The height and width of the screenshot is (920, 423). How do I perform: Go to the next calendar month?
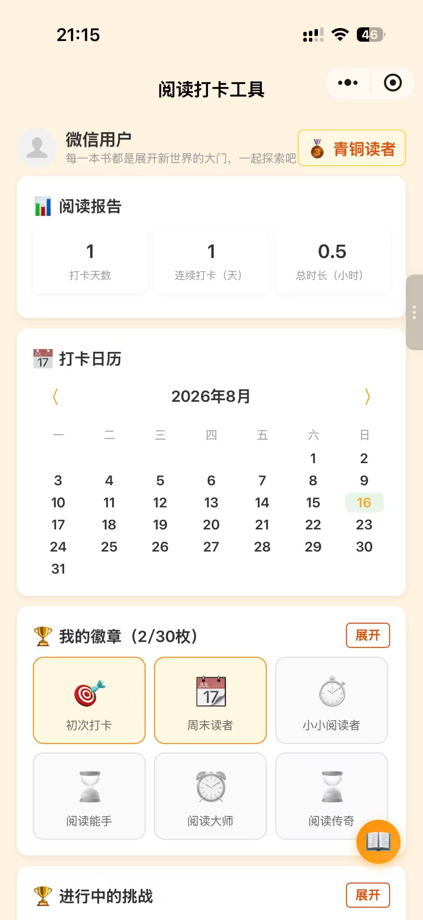(x=367, y=397)
